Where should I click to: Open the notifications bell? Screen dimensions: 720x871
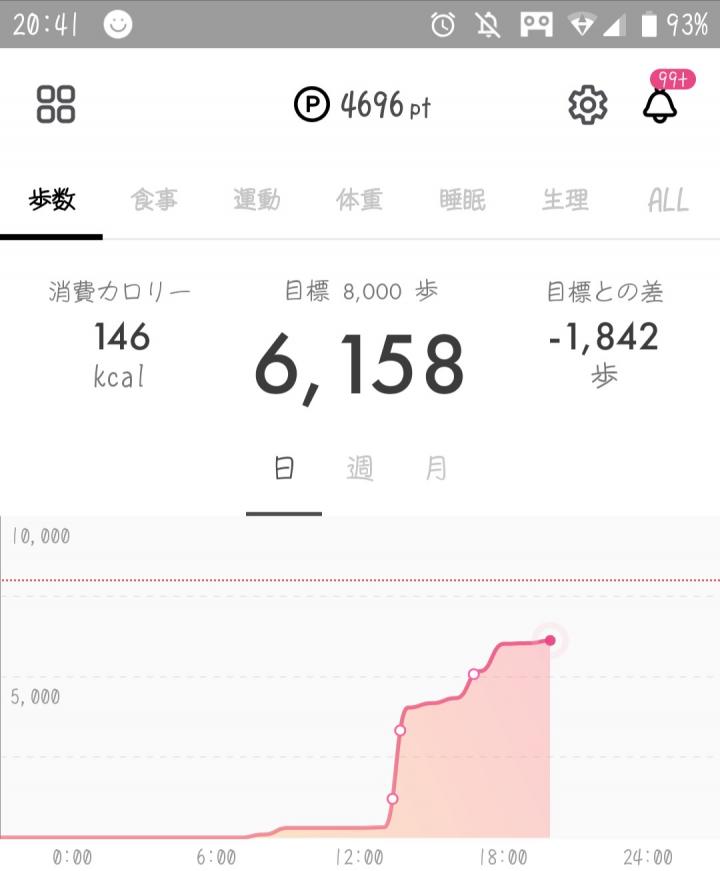tap(659, 104)
